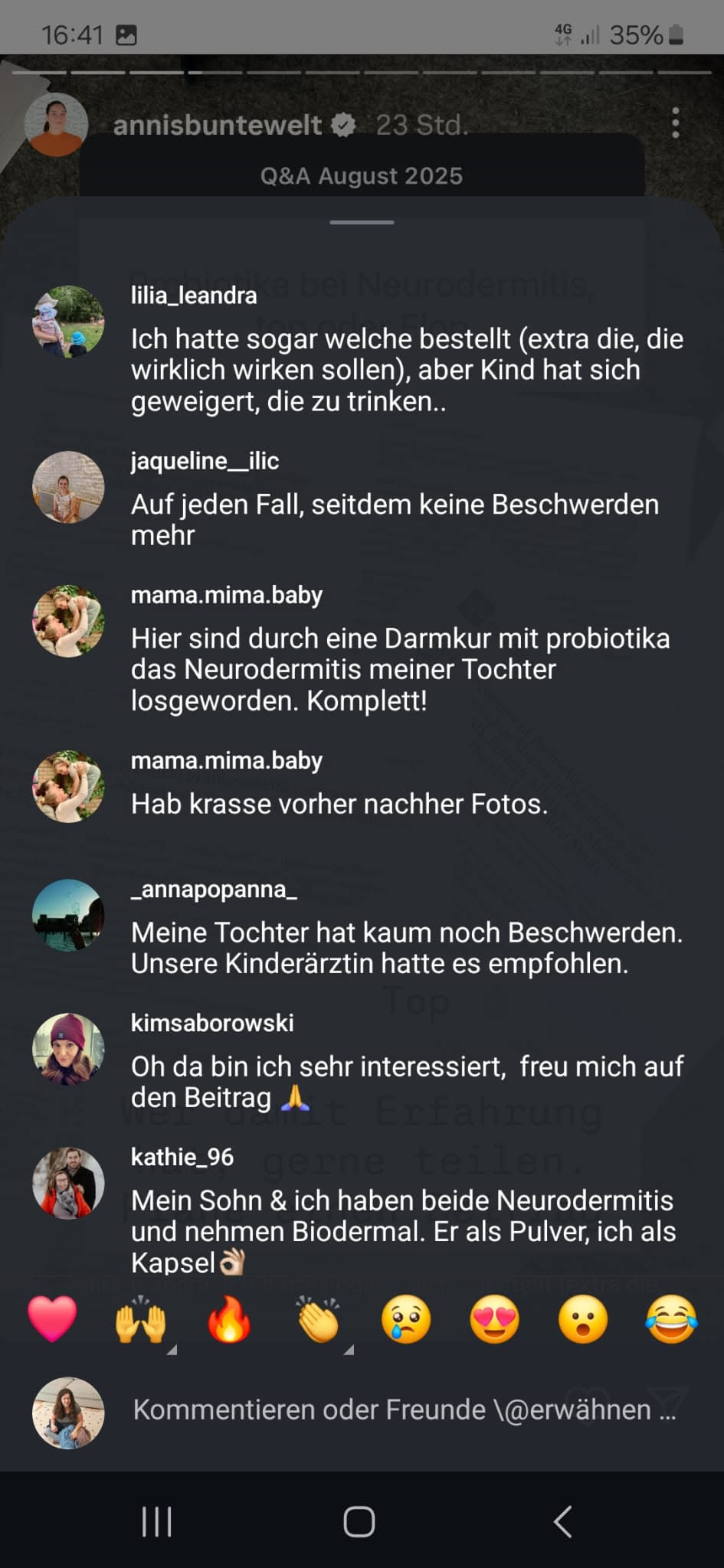Send the crying face reaction
This screenshot has width=724, height=1568.
[406, 1320]
